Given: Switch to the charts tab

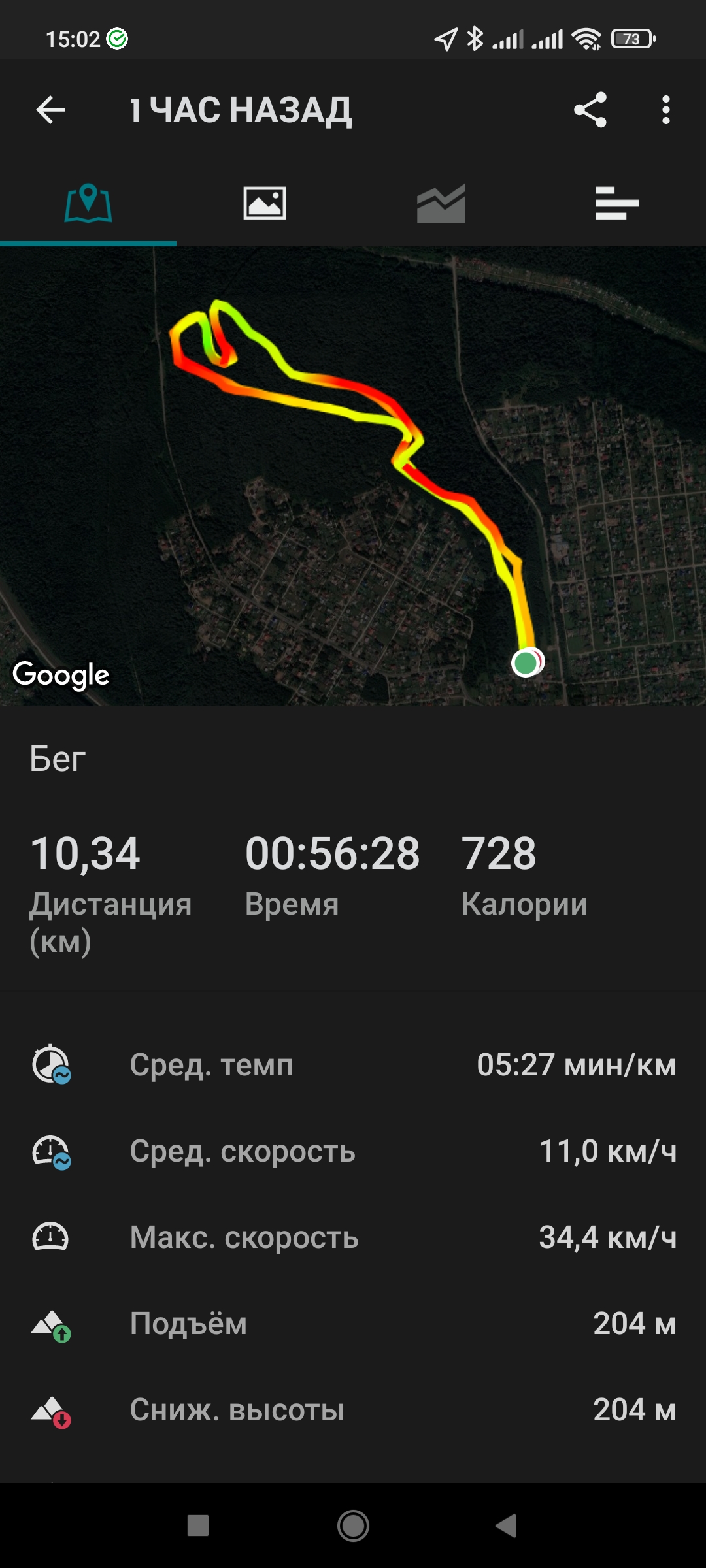Looking at the screenshot, I should tap(441, 203).
